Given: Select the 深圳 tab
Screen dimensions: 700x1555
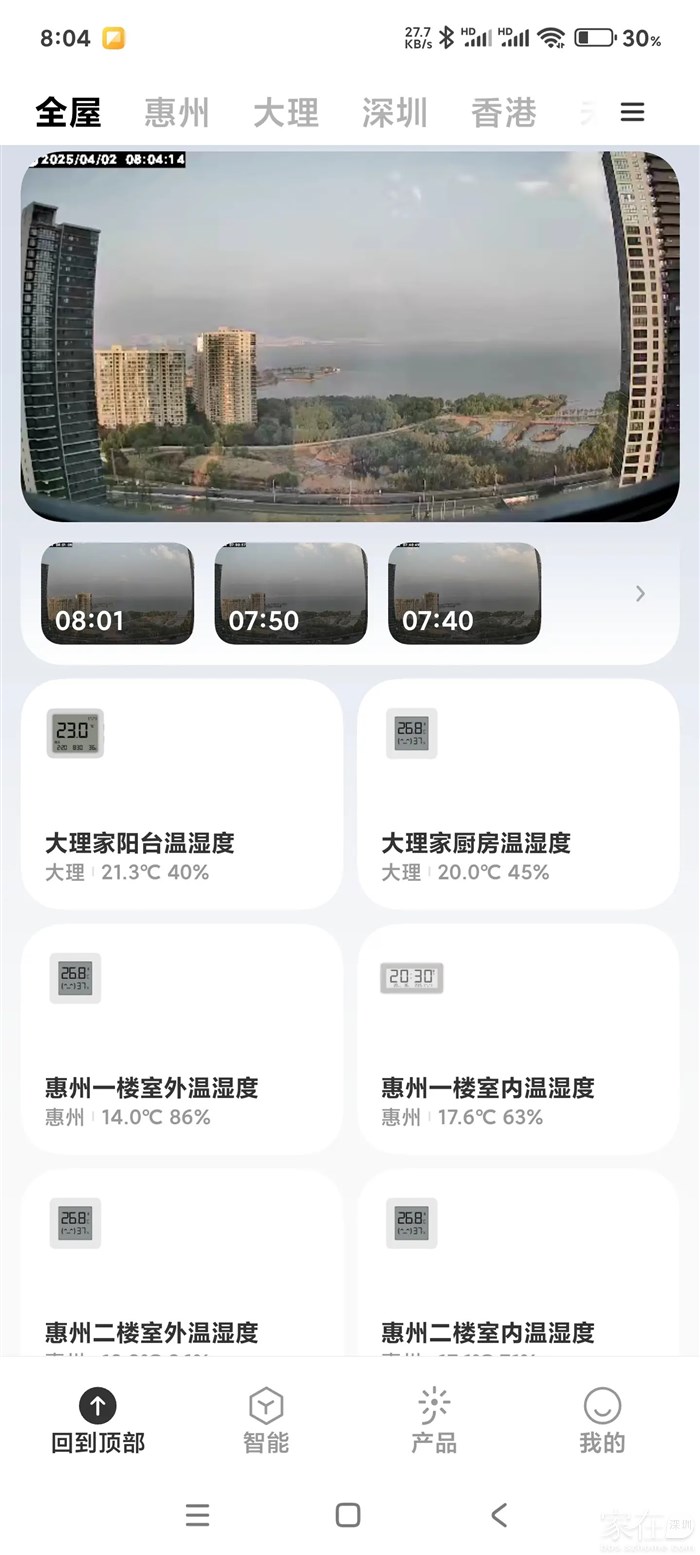Looking at the screenshot, I should (x=395, y=112).
